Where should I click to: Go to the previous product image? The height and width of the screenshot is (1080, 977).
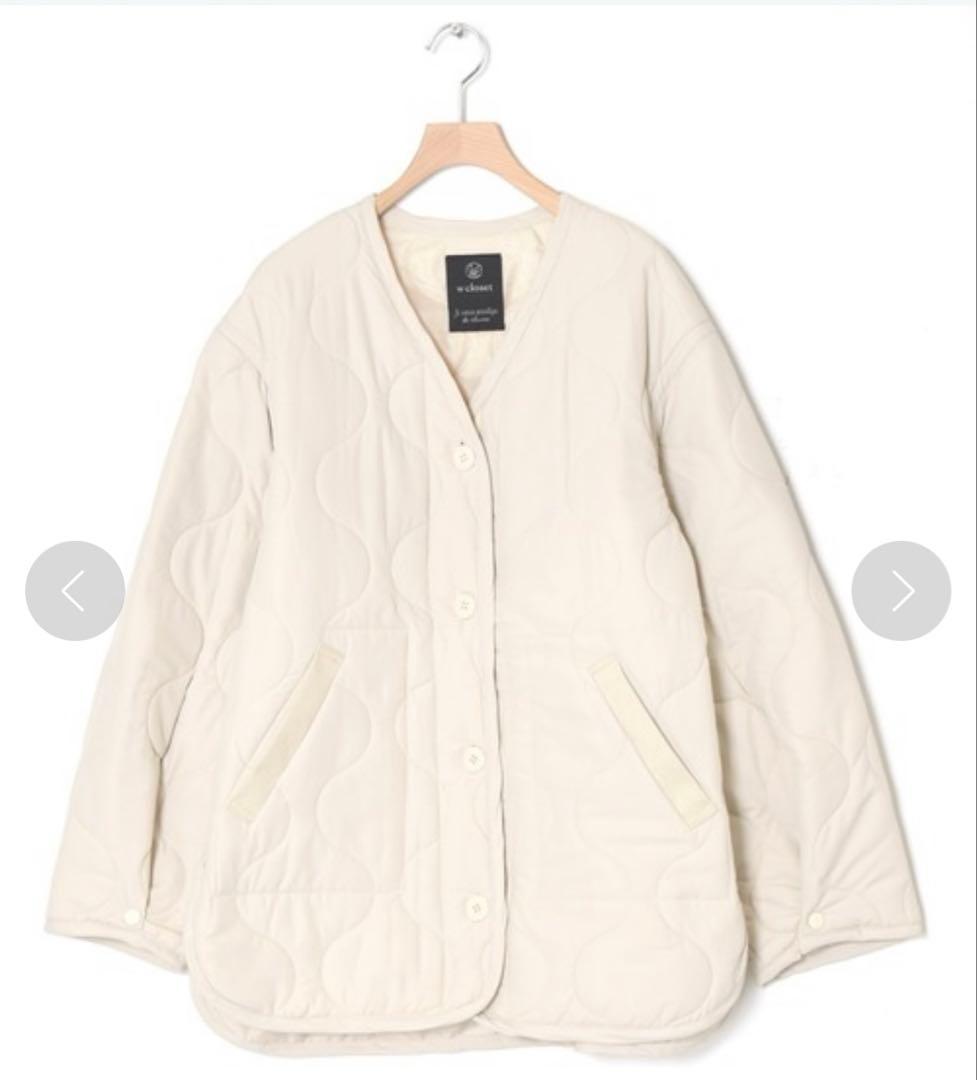click(75, 591)
